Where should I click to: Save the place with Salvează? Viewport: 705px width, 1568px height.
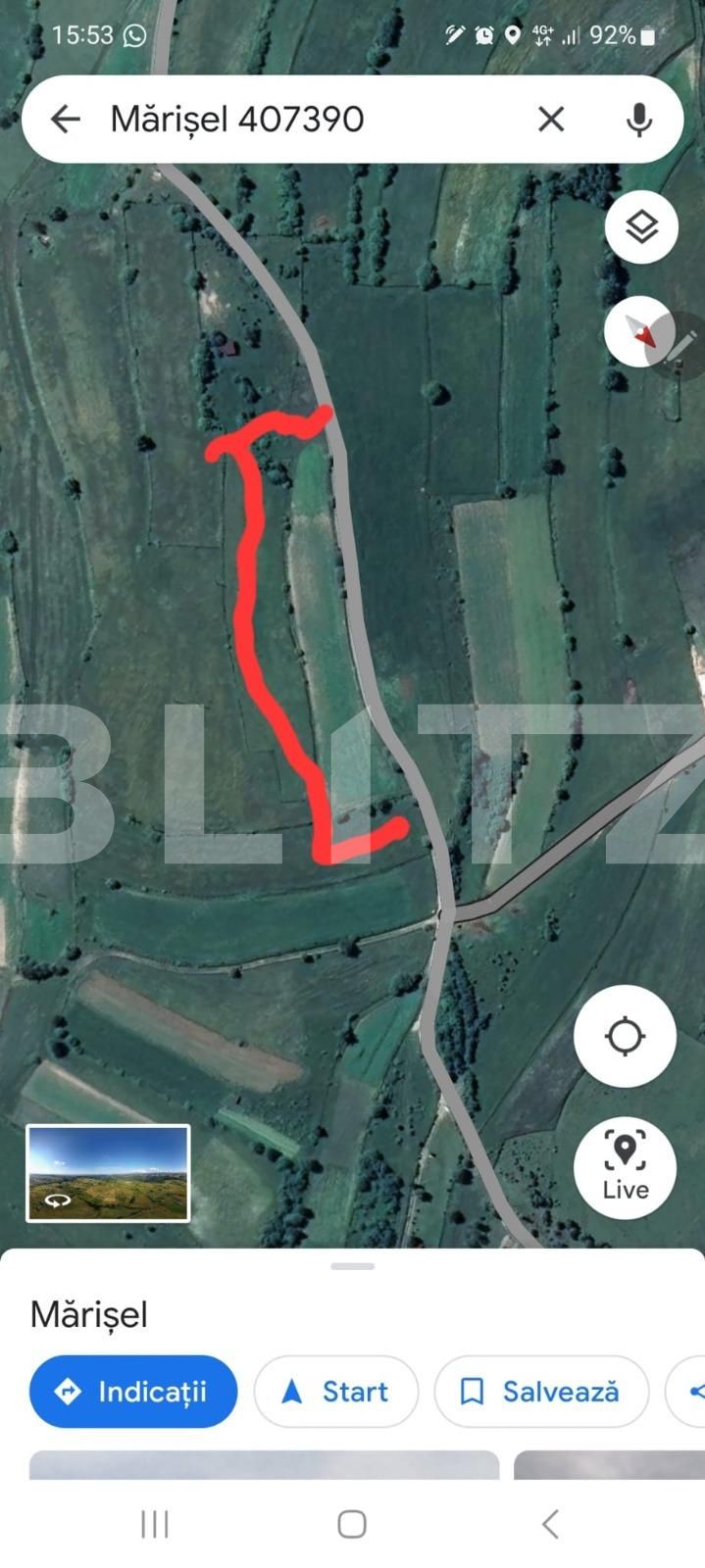click(541, 1392)
